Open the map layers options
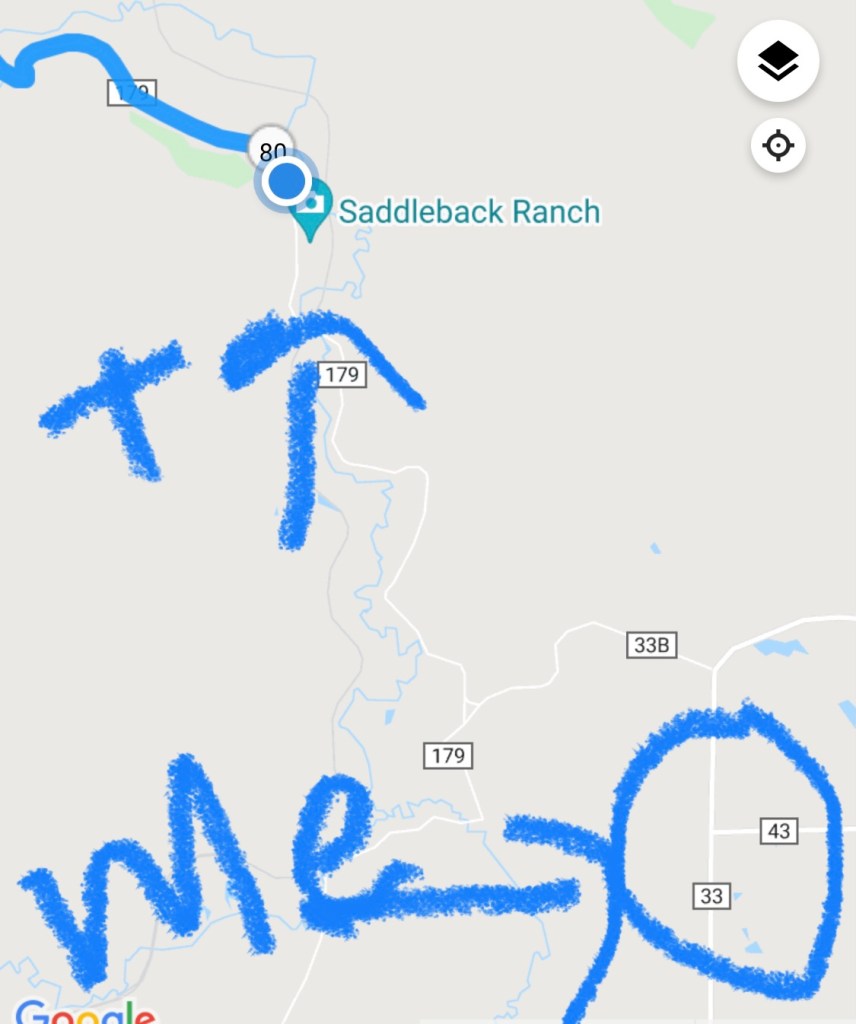The image size is (856, 1024). (x=778, y=62)
